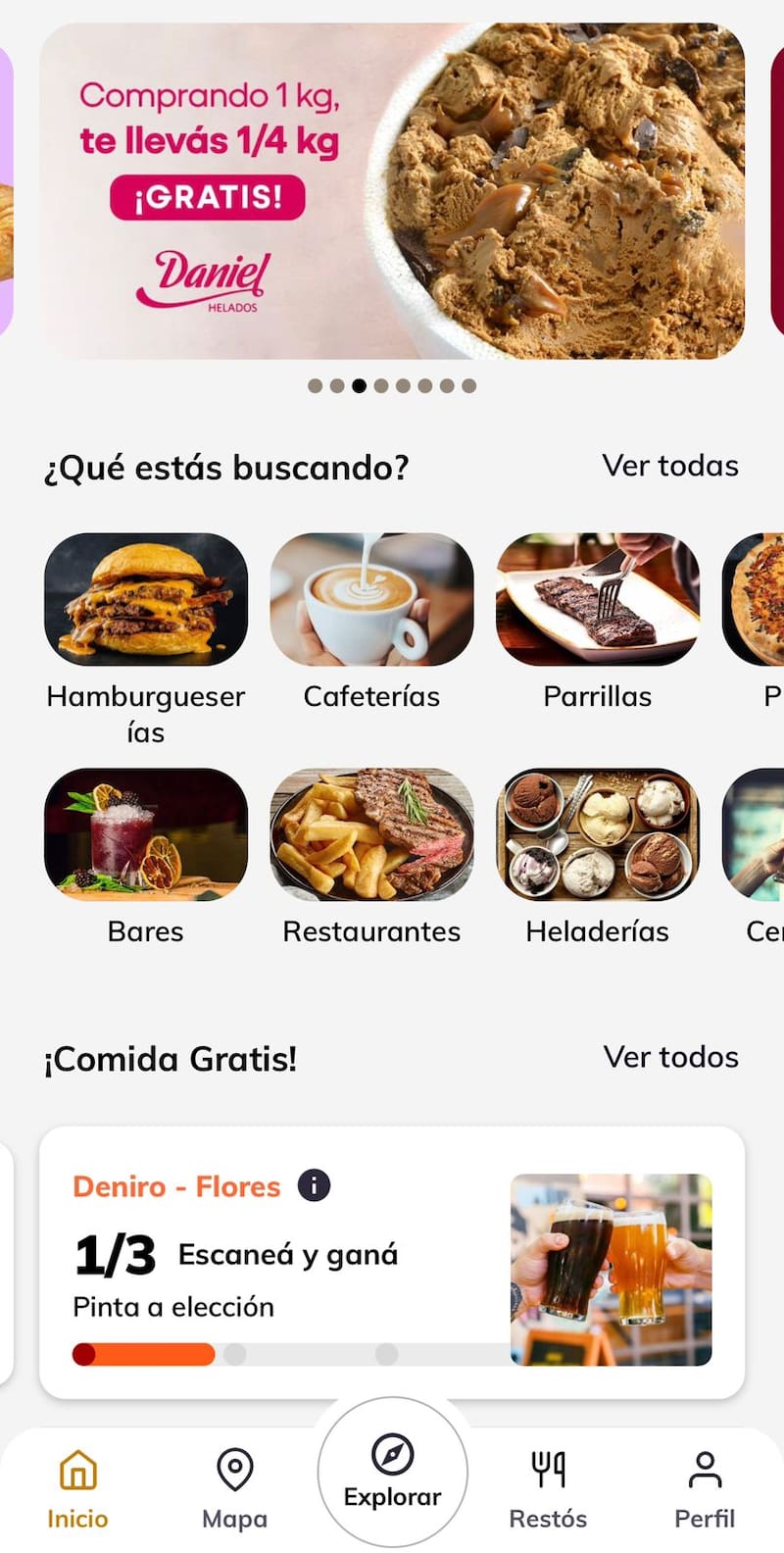
Task: Select the Heladerías category
Action: click(x=598, y=835)
